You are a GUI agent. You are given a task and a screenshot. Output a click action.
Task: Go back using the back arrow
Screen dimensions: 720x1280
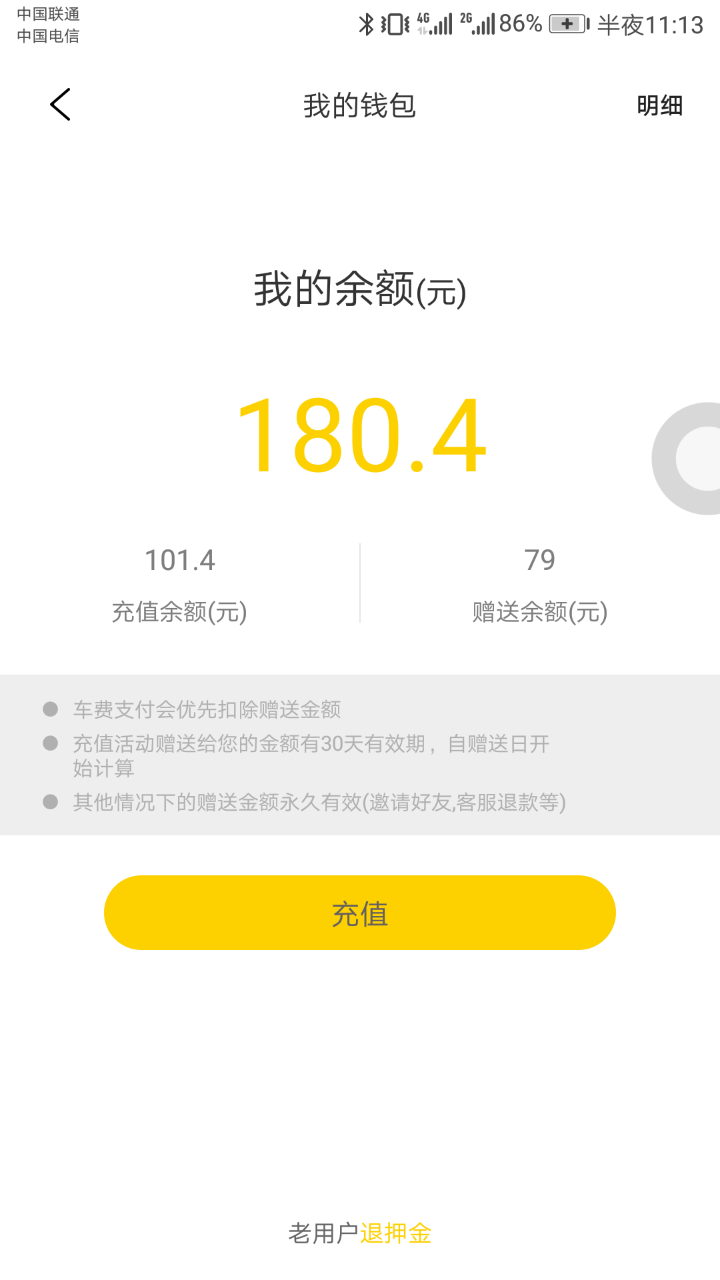tap(60, 105)
